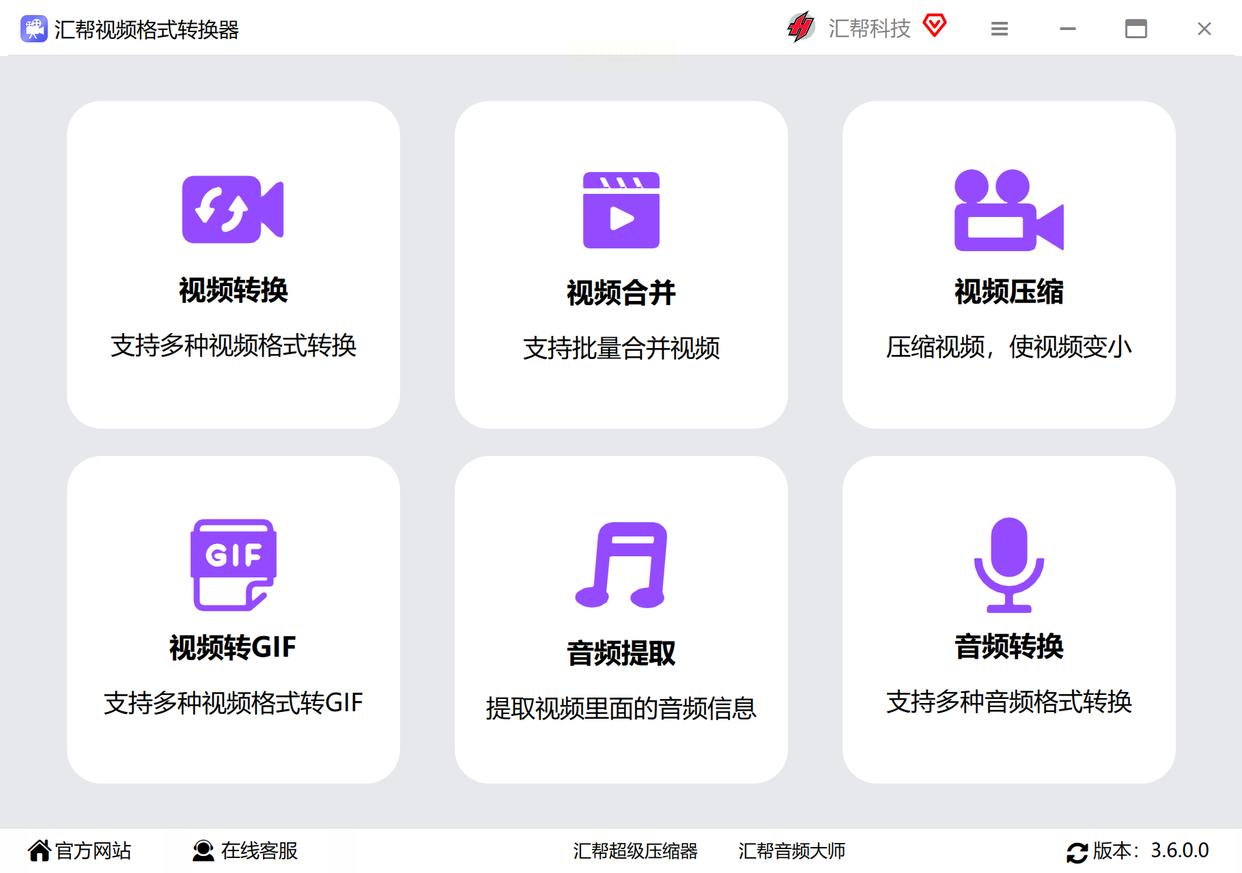Image resolution: width=1242 pixels, height=873 pixels.
Task: Open the 音频转换 card
Action: coord(1009,620)
